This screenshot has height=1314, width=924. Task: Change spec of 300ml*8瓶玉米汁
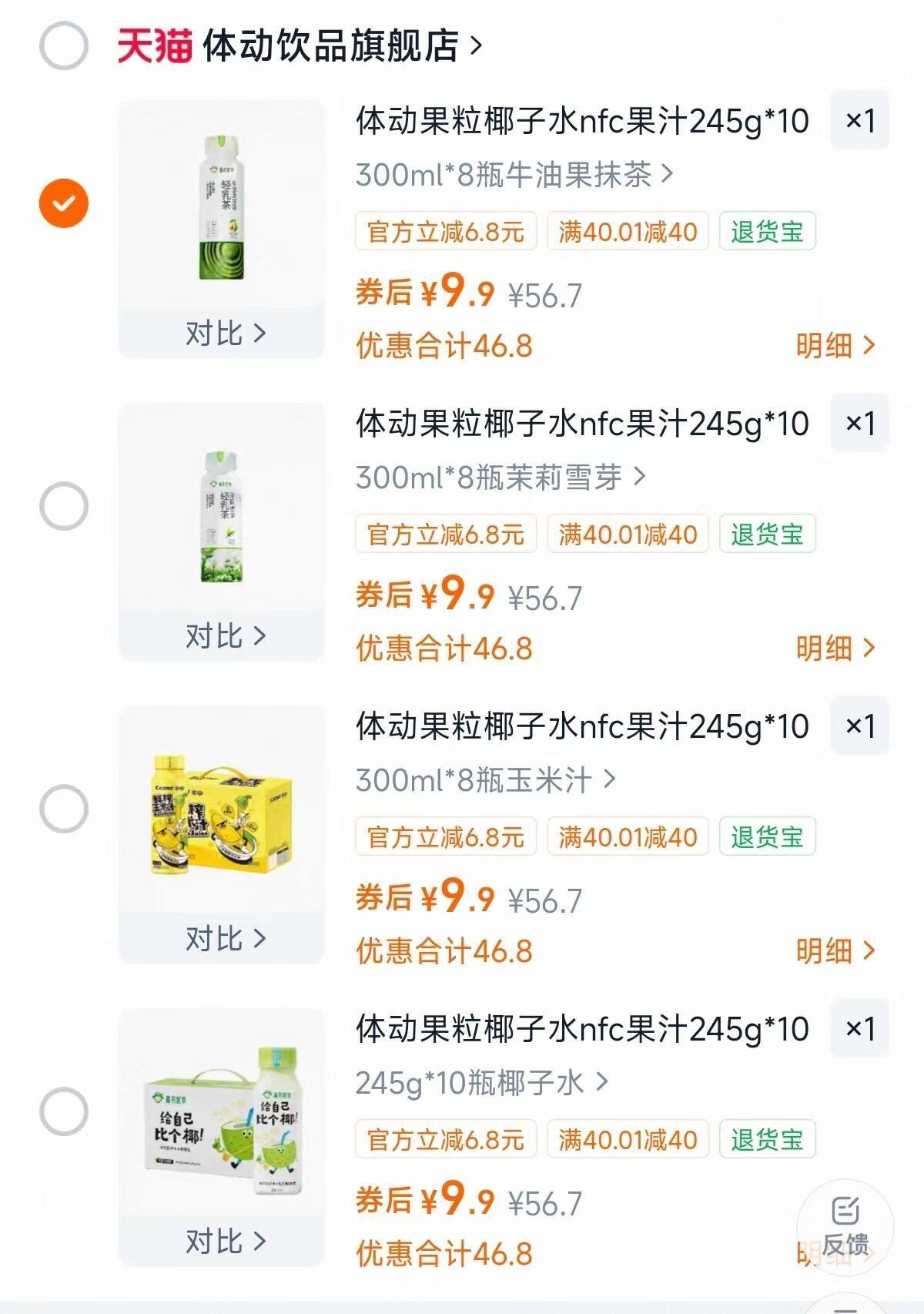click(485, 780)
